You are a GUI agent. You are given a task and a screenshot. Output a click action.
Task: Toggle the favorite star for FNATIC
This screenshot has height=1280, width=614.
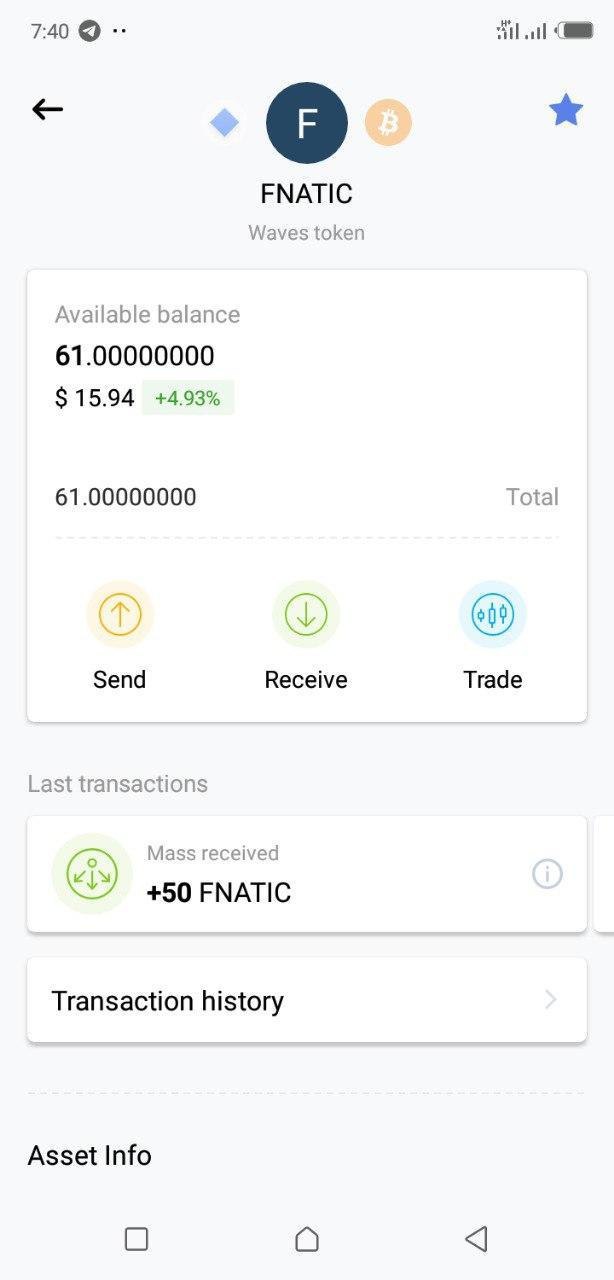[x=566, y=110]
